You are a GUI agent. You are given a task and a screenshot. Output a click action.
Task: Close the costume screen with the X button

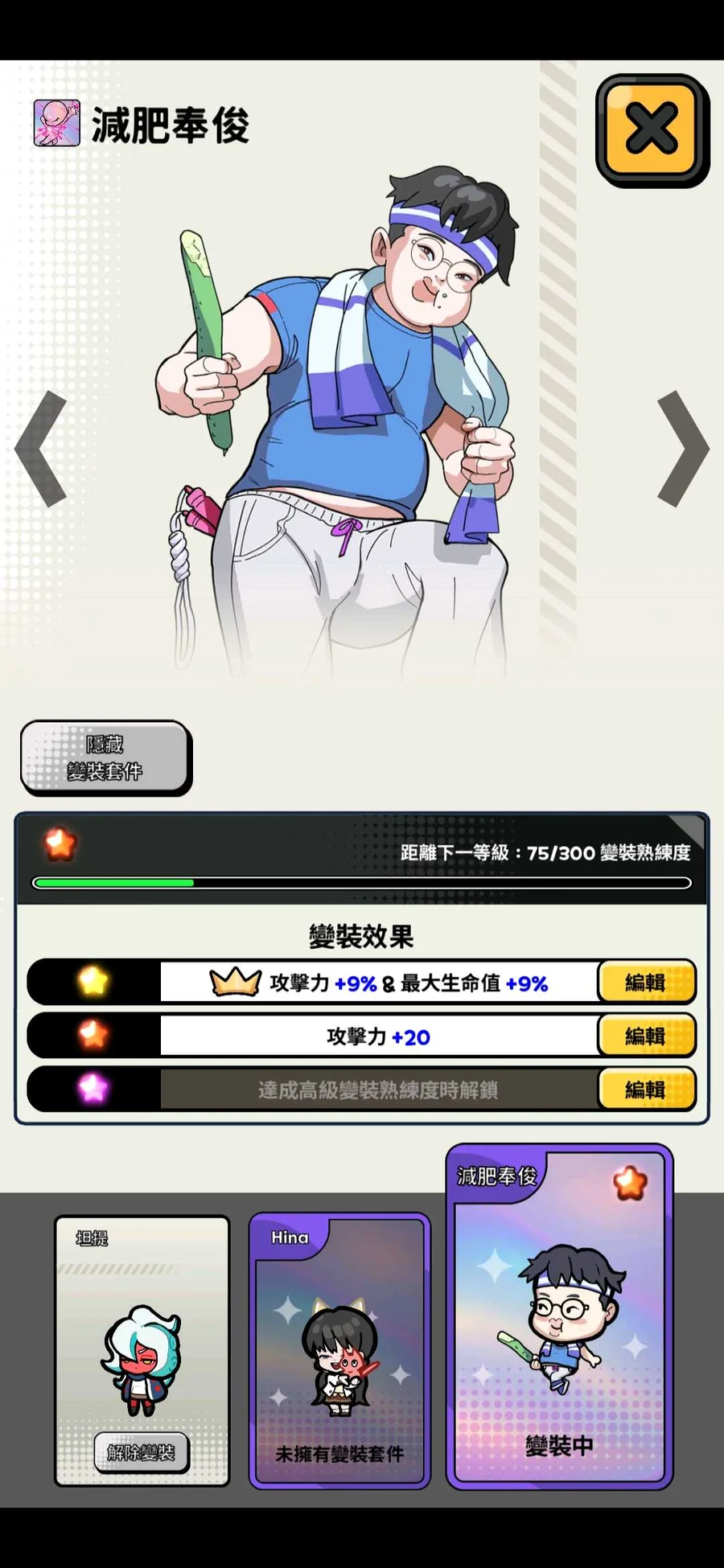point(652,131)
